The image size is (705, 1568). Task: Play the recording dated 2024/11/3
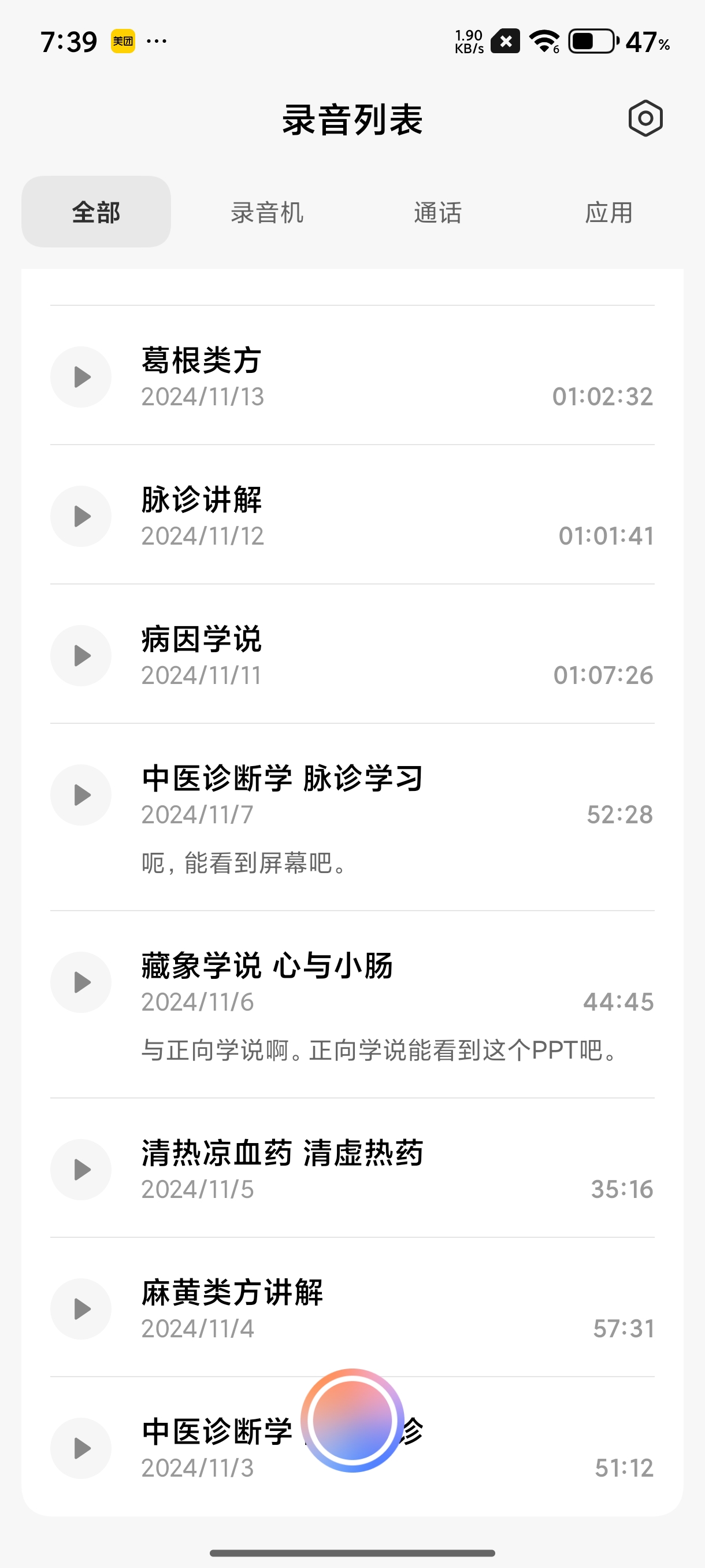81,1448
